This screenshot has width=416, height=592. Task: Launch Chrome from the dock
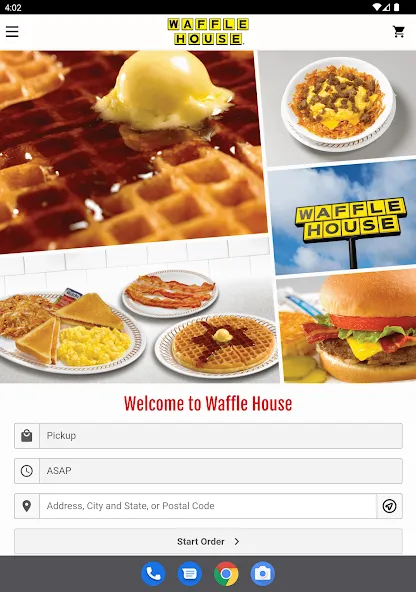[x=226, y=574]
